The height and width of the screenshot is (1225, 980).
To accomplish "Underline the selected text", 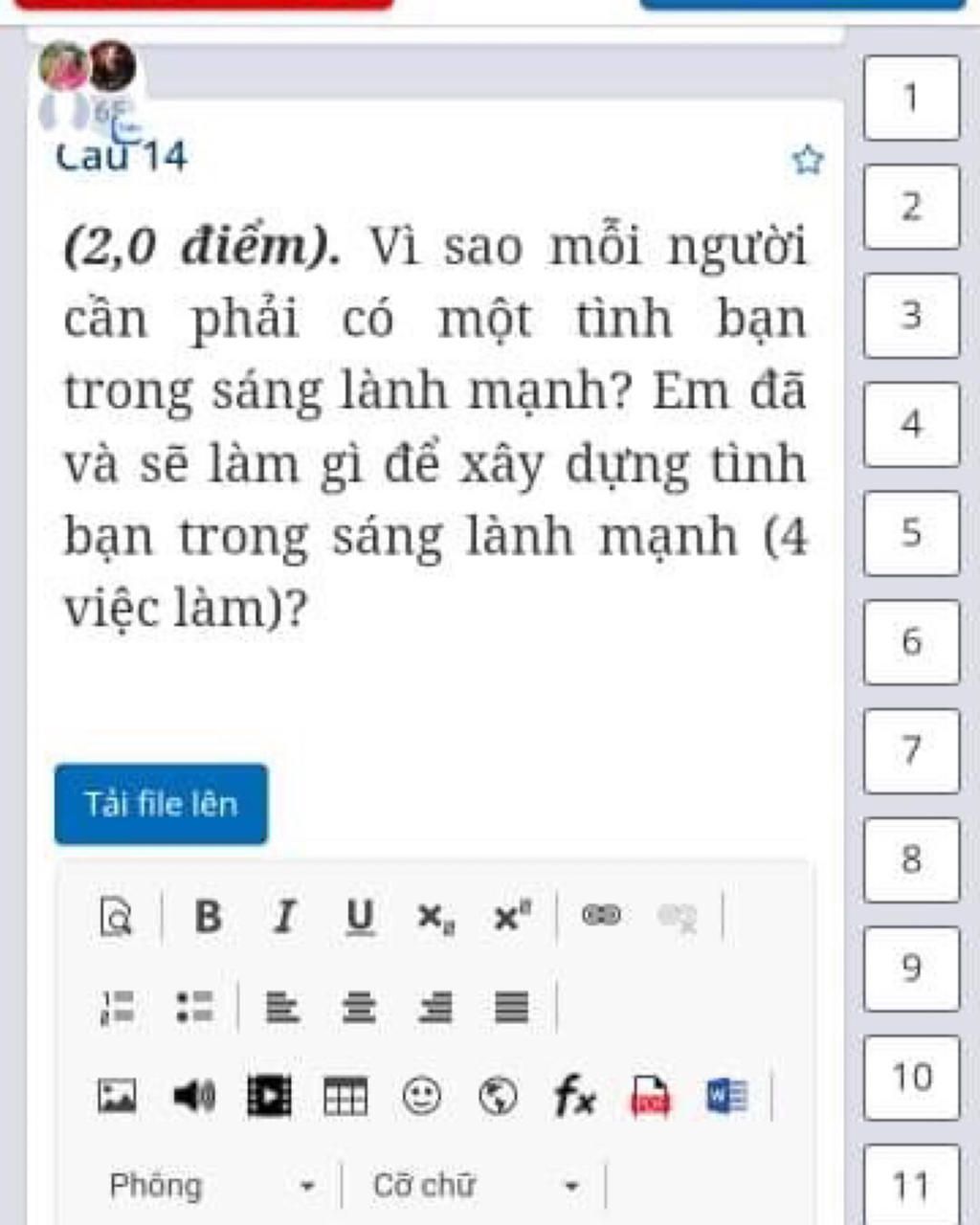I will [360, 917].
